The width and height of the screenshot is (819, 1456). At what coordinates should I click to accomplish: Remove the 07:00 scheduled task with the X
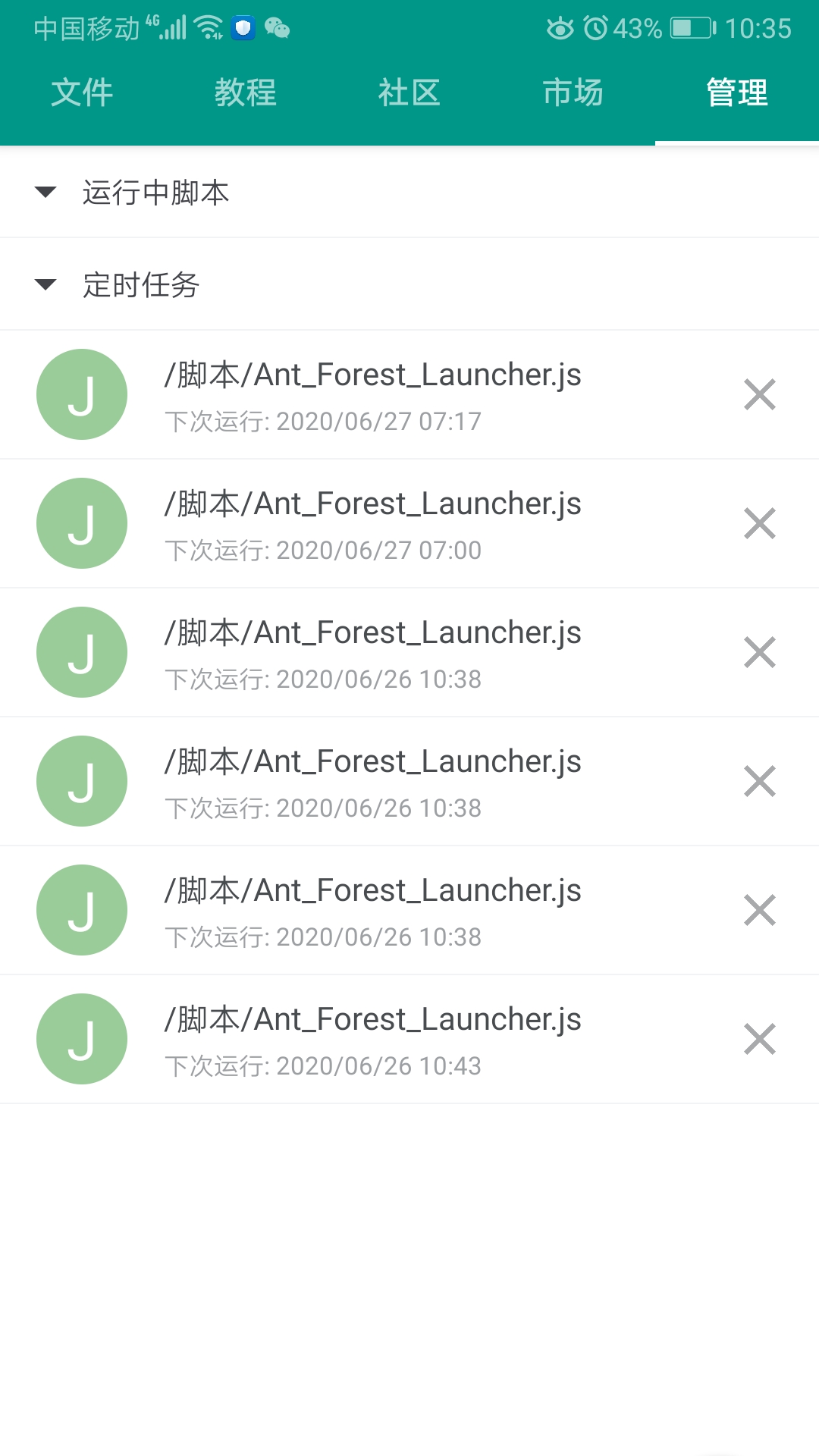point(758,523)
